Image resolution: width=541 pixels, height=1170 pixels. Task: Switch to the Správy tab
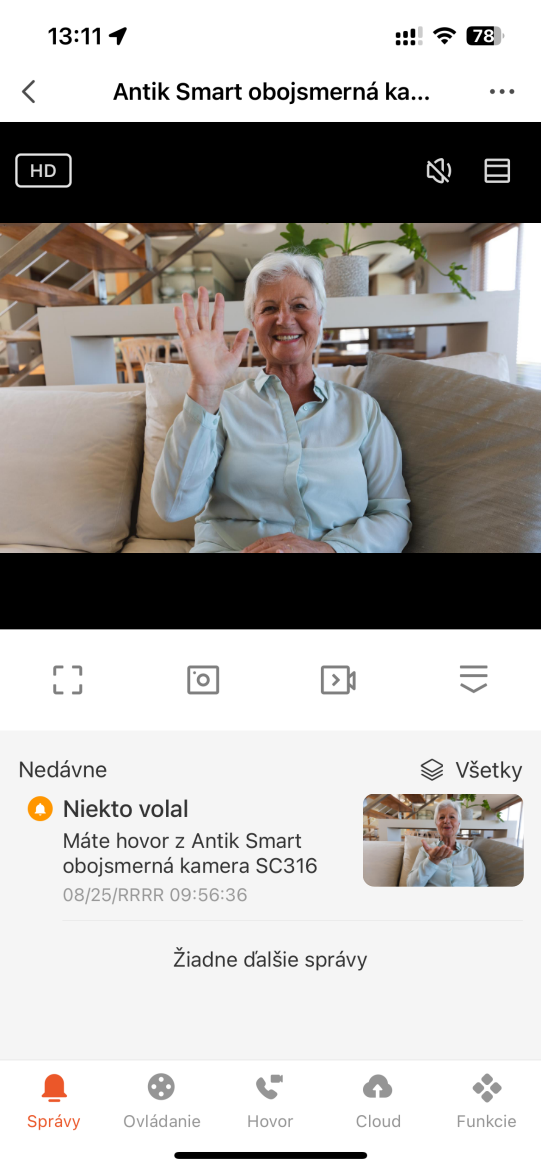(54, 1101)
